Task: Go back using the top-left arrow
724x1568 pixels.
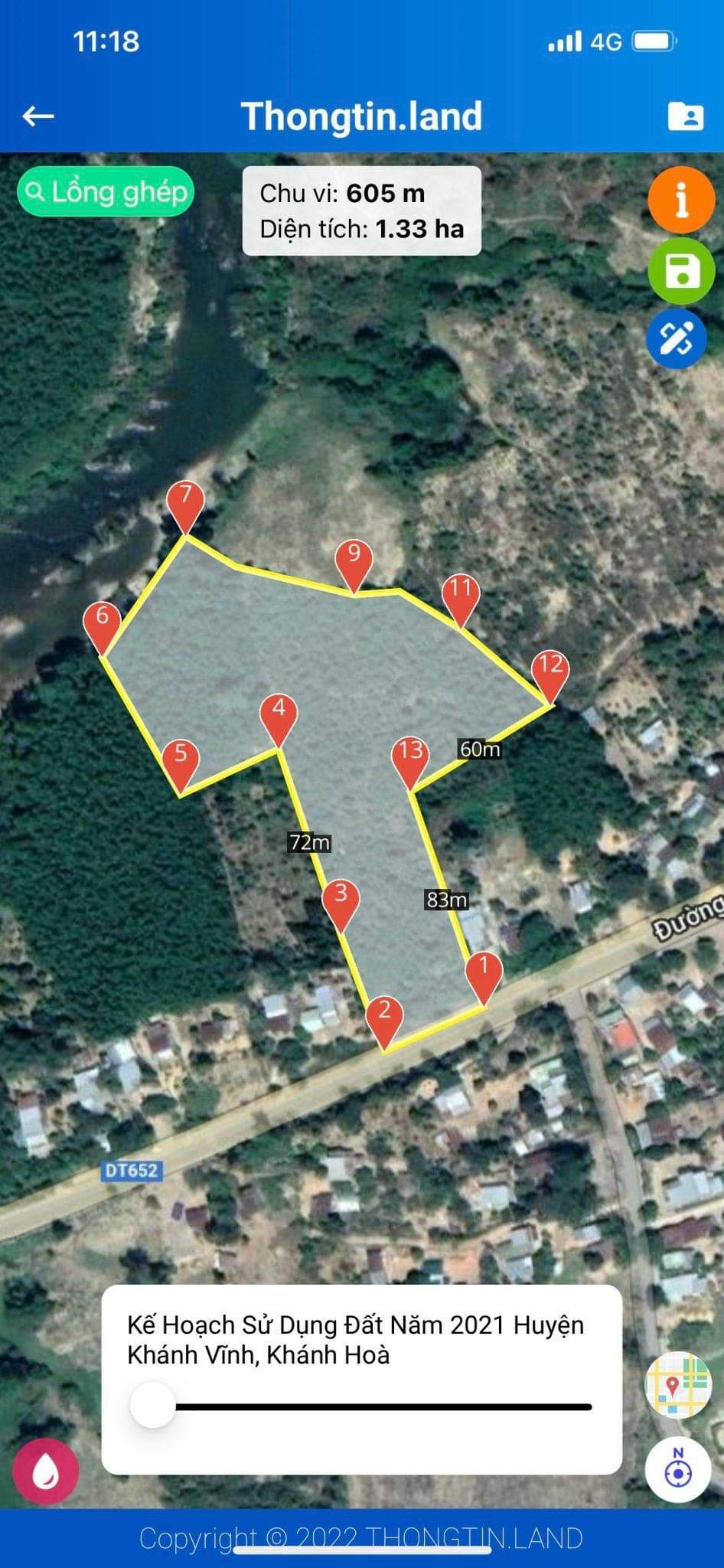Action: tap(38, 116)
